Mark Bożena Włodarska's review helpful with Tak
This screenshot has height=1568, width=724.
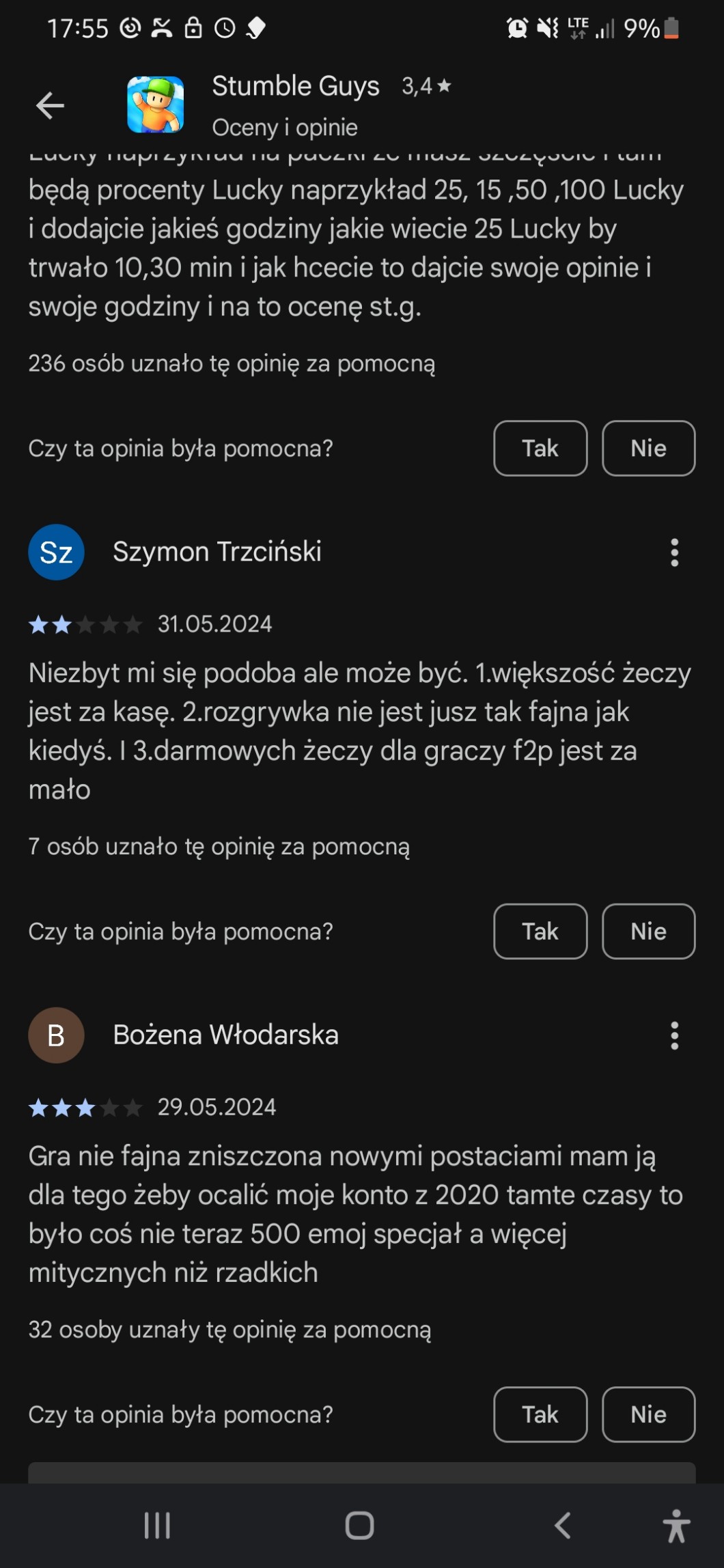point(540,1414)
